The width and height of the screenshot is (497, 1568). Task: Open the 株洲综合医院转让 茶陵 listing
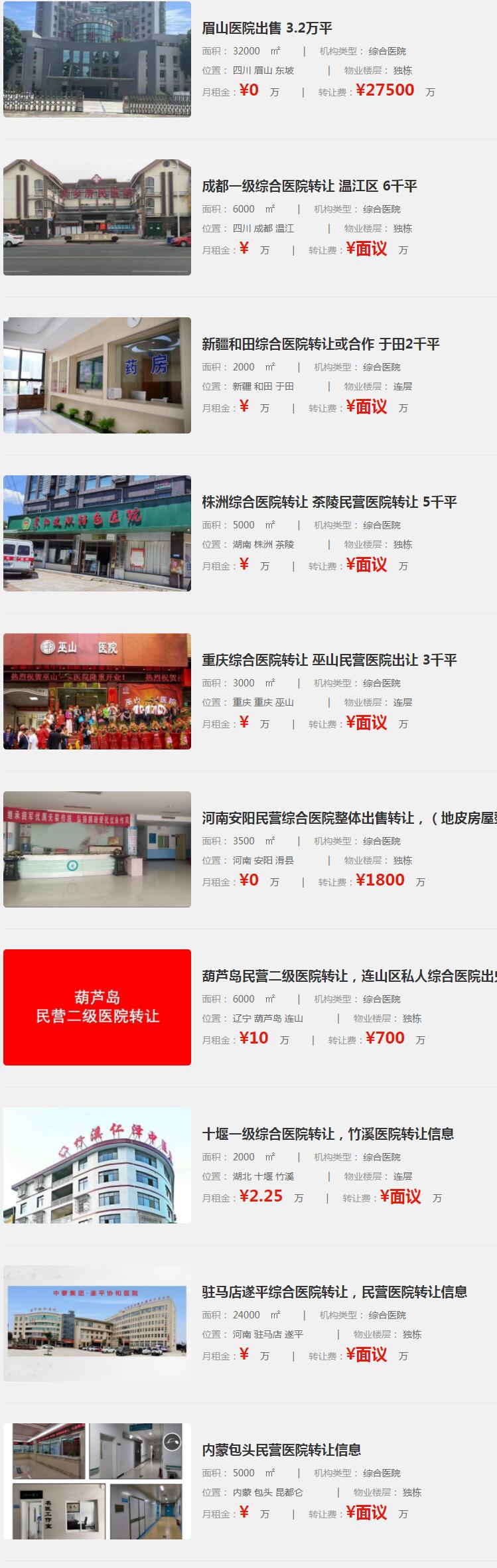(329, 502)
